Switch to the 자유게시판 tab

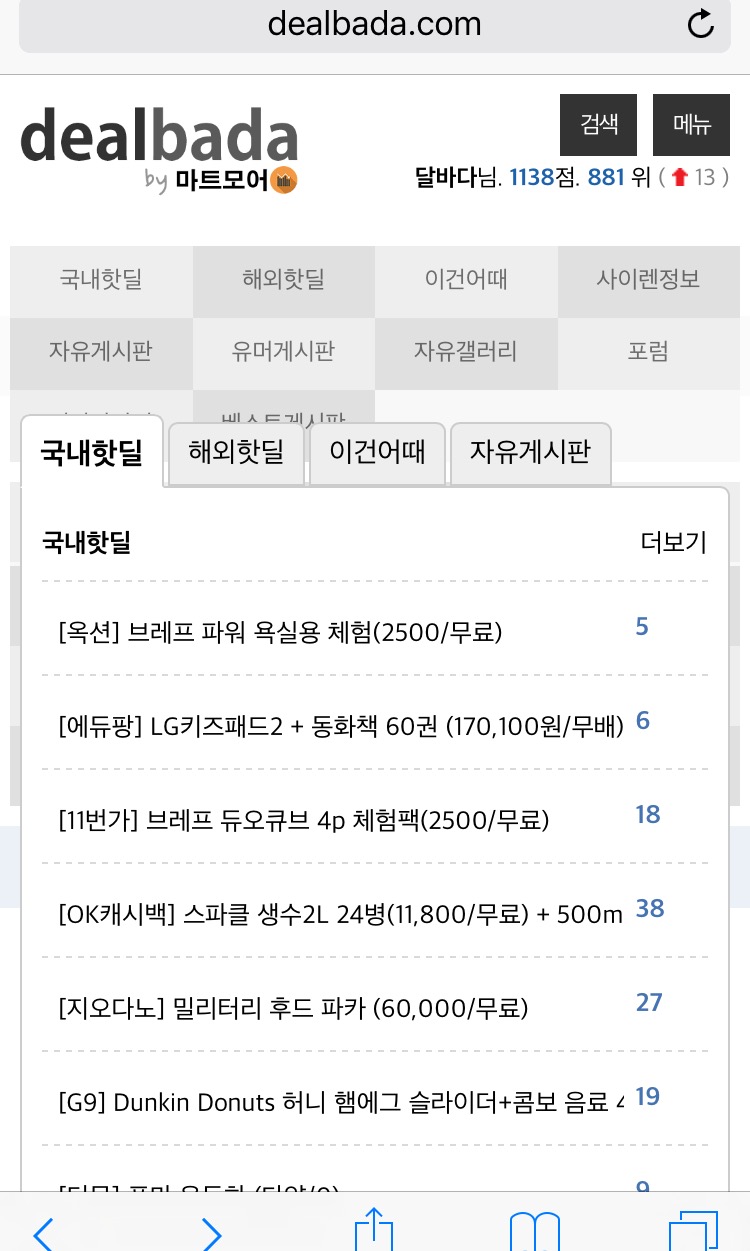(530, 452)
